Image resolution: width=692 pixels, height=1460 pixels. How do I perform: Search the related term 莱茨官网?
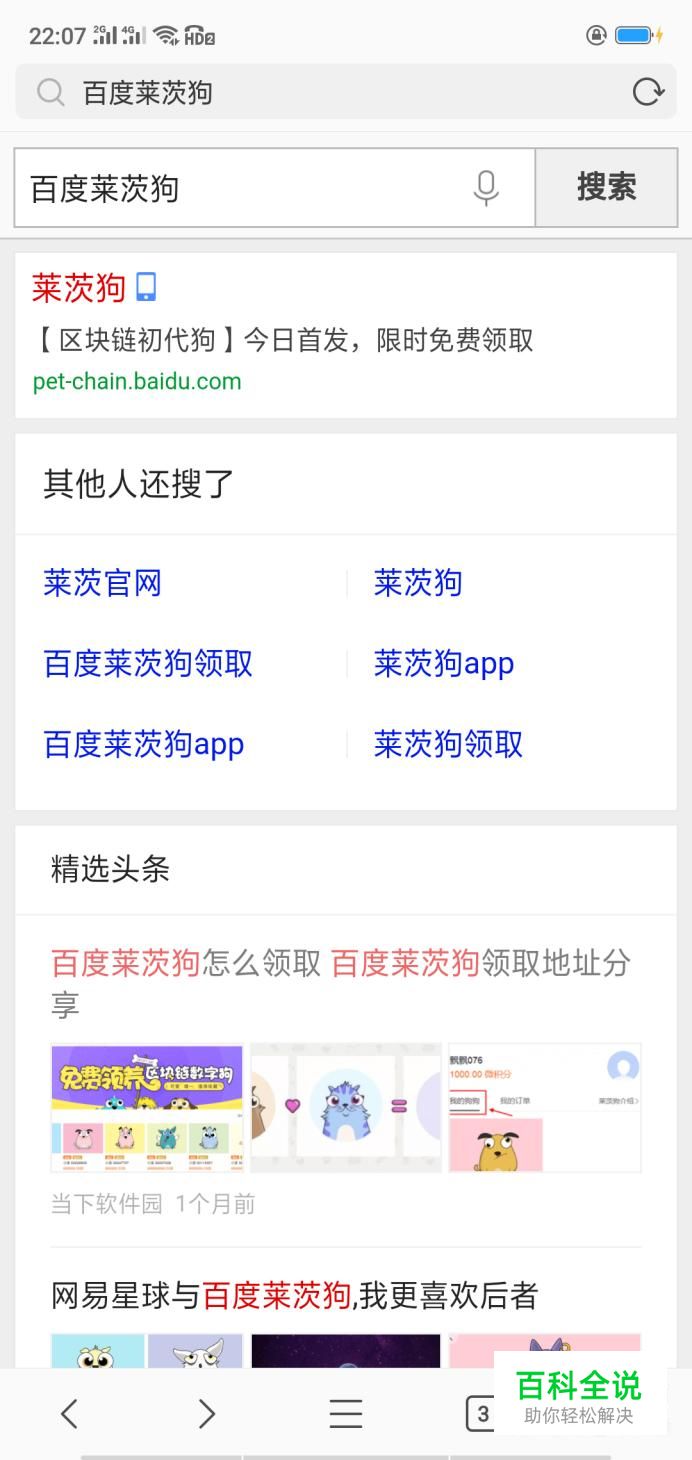(x=102, y=583)
